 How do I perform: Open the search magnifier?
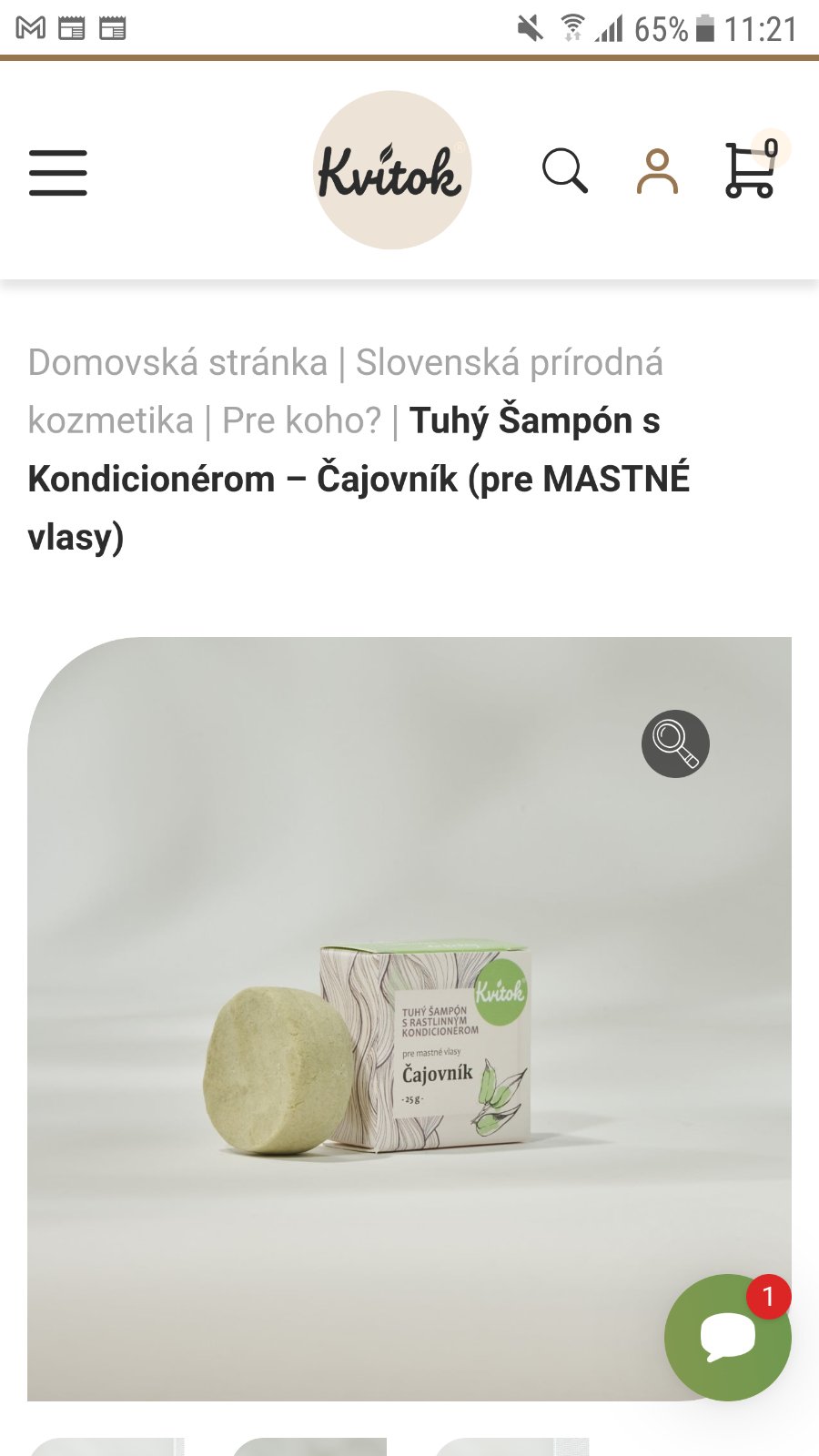[x=564, y=170]
